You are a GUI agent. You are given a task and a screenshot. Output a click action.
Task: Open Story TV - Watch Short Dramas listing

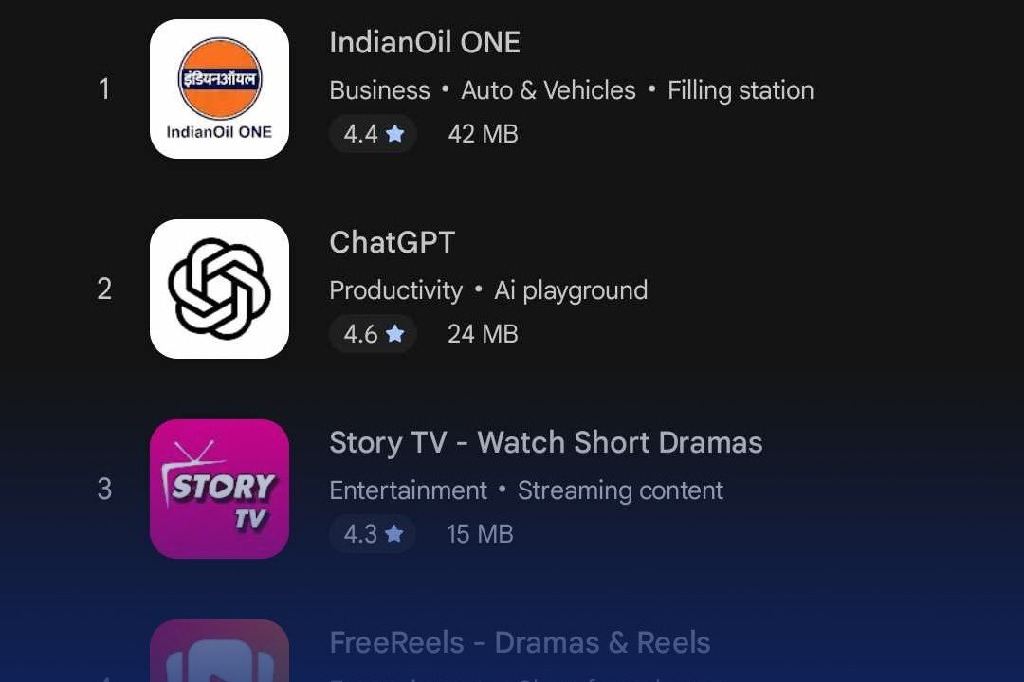tap(545, 443)
